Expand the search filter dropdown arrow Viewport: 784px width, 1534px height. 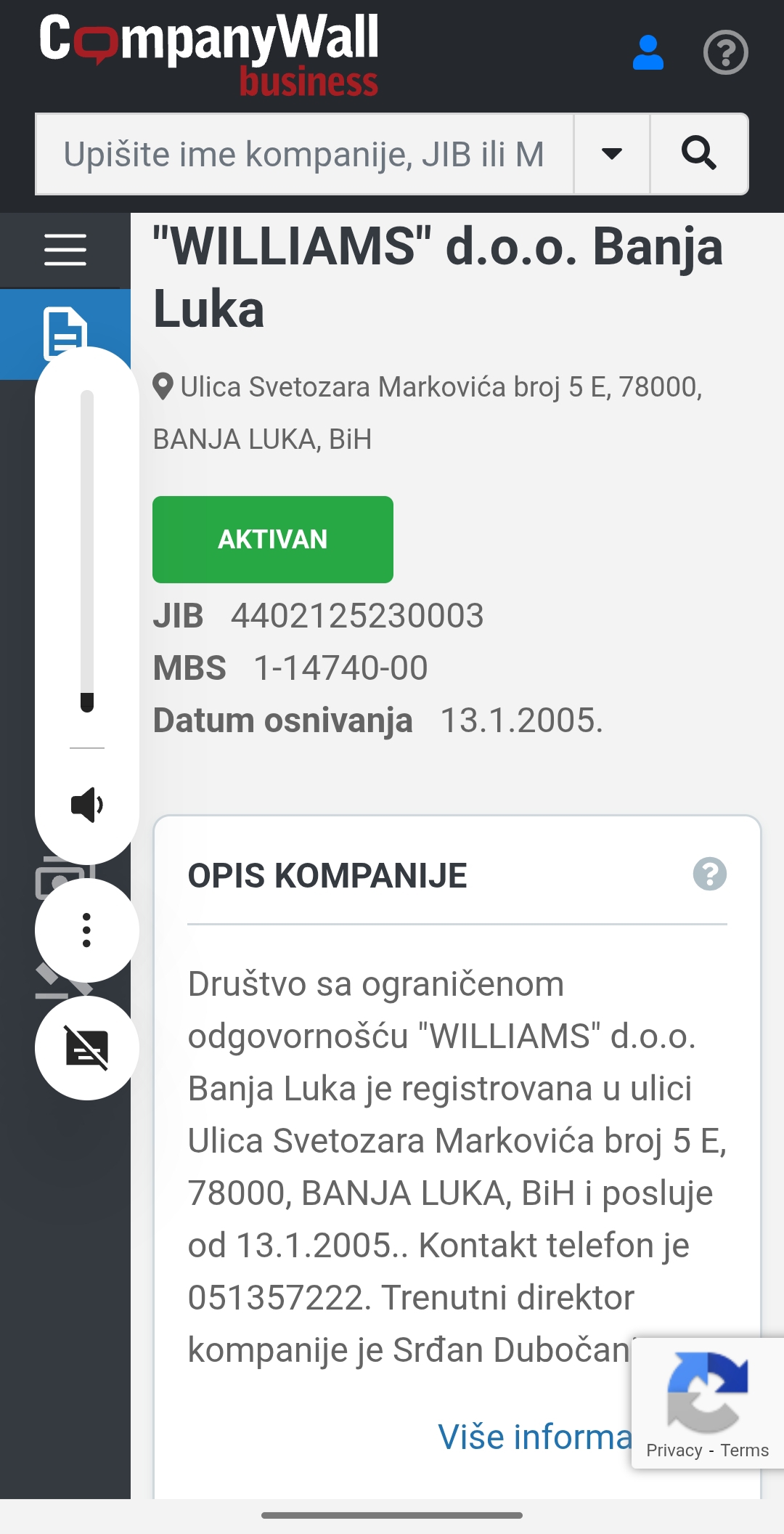[x=612, y=154]
